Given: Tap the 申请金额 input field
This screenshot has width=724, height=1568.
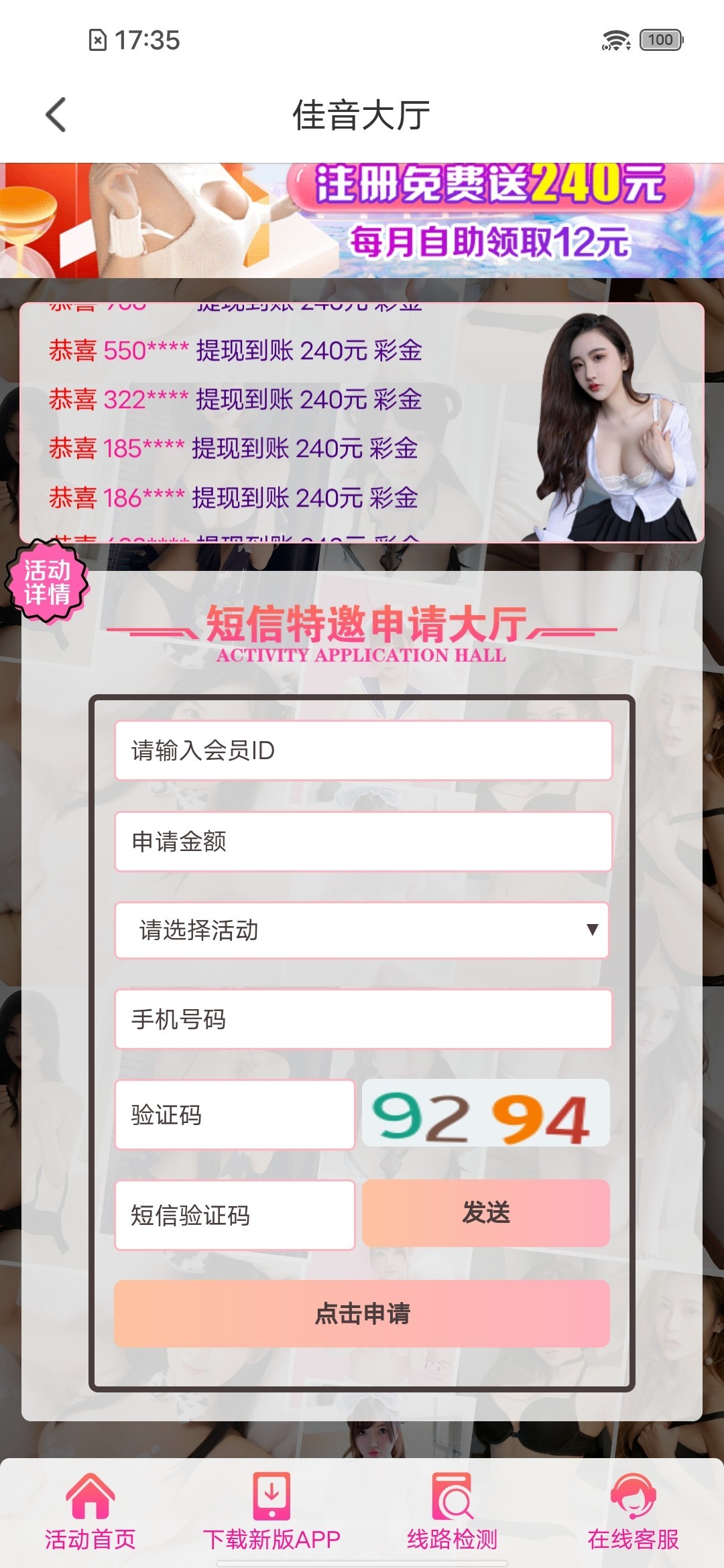Looking at the screenshot, I should [363, 842].
